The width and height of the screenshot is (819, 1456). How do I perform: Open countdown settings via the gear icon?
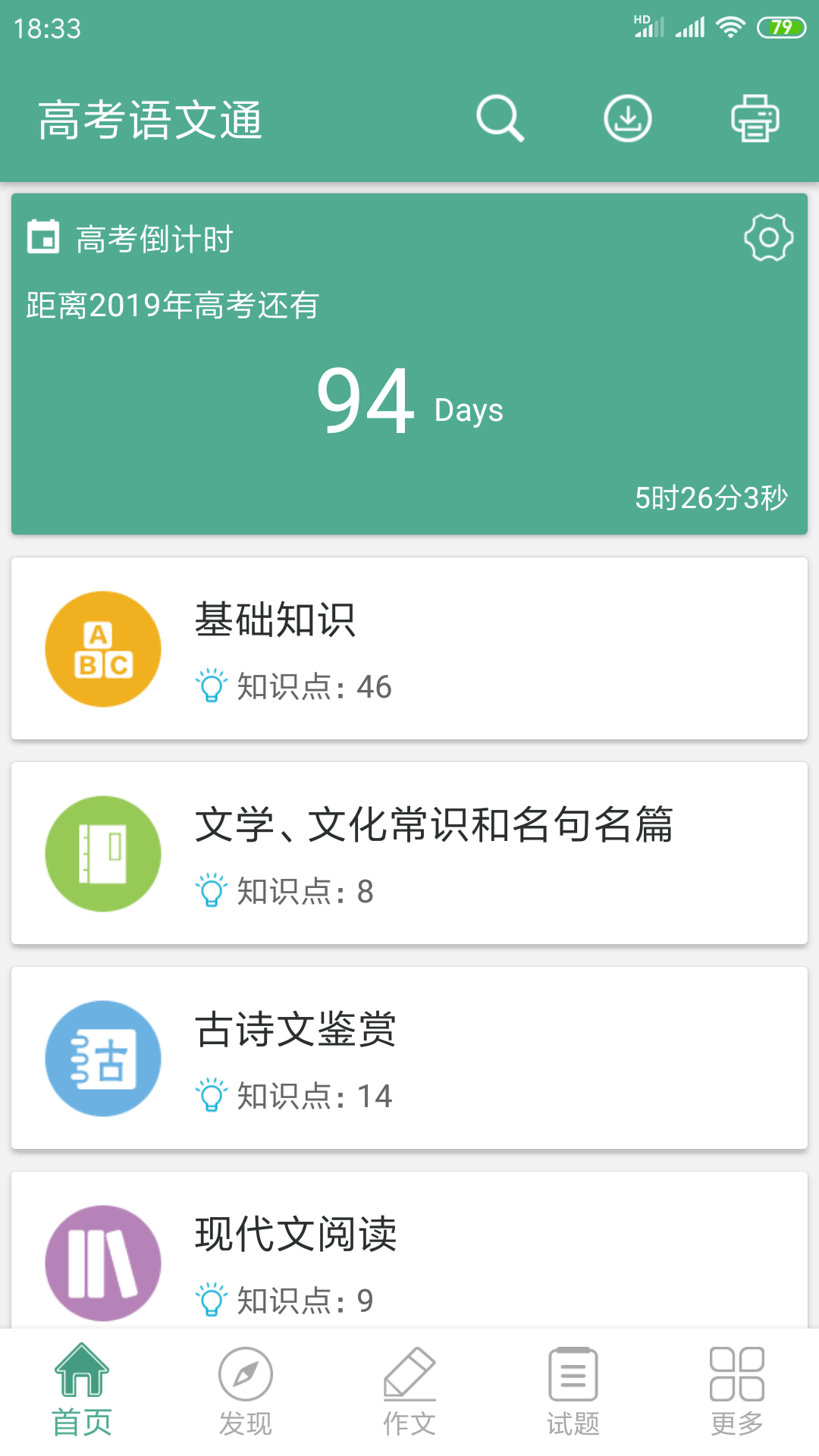tap(768, 238)
